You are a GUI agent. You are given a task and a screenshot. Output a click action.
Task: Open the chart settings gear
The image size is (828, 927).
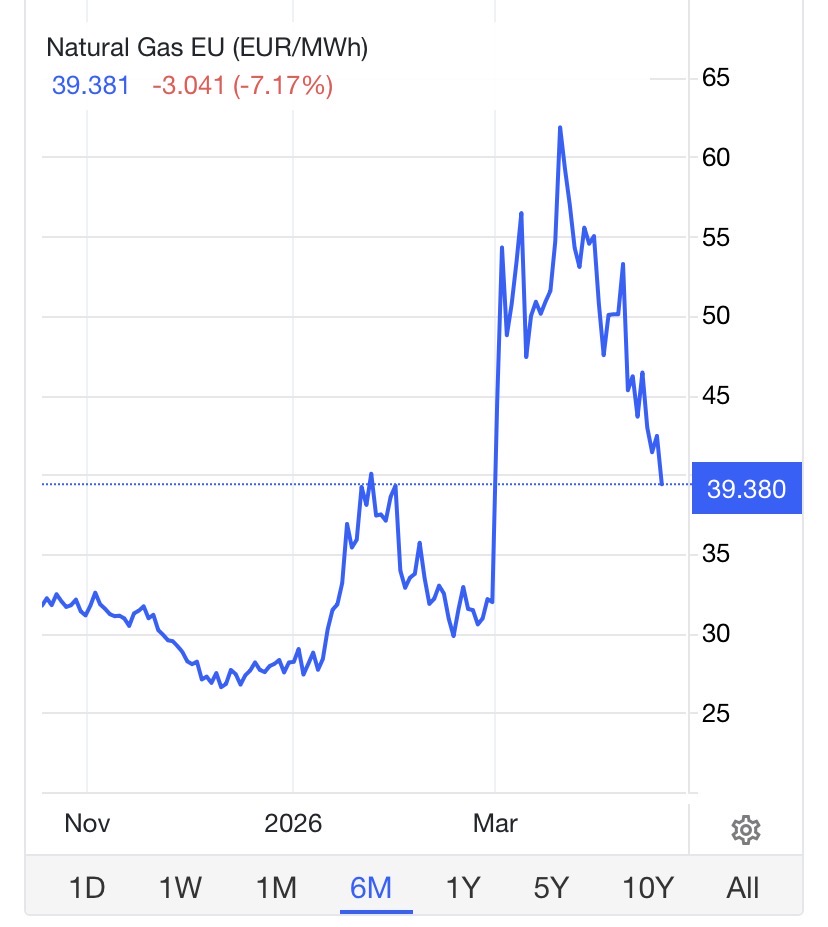coord(746,829)
